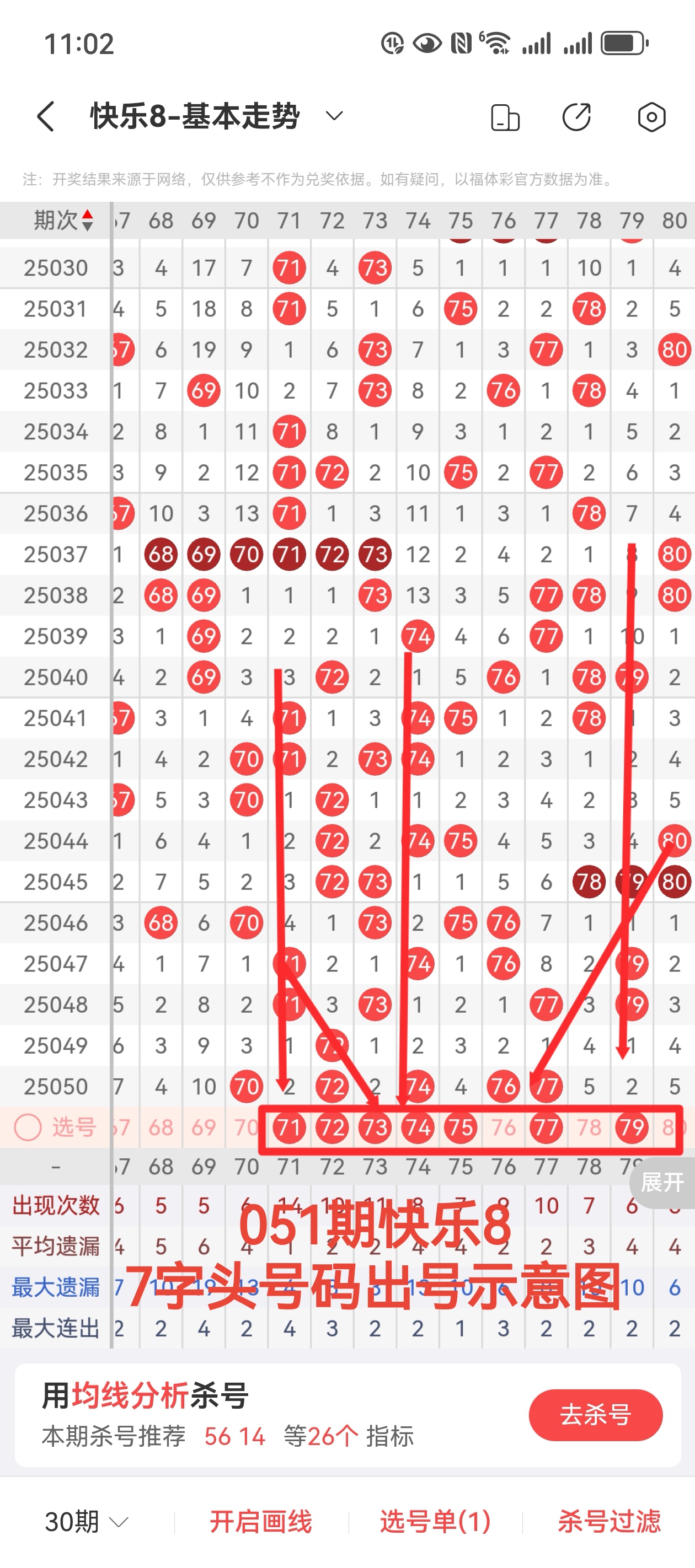Screen dimensions: 695x1568
Task: Tap the screen orientation icon in header
Action: (505, 117)
